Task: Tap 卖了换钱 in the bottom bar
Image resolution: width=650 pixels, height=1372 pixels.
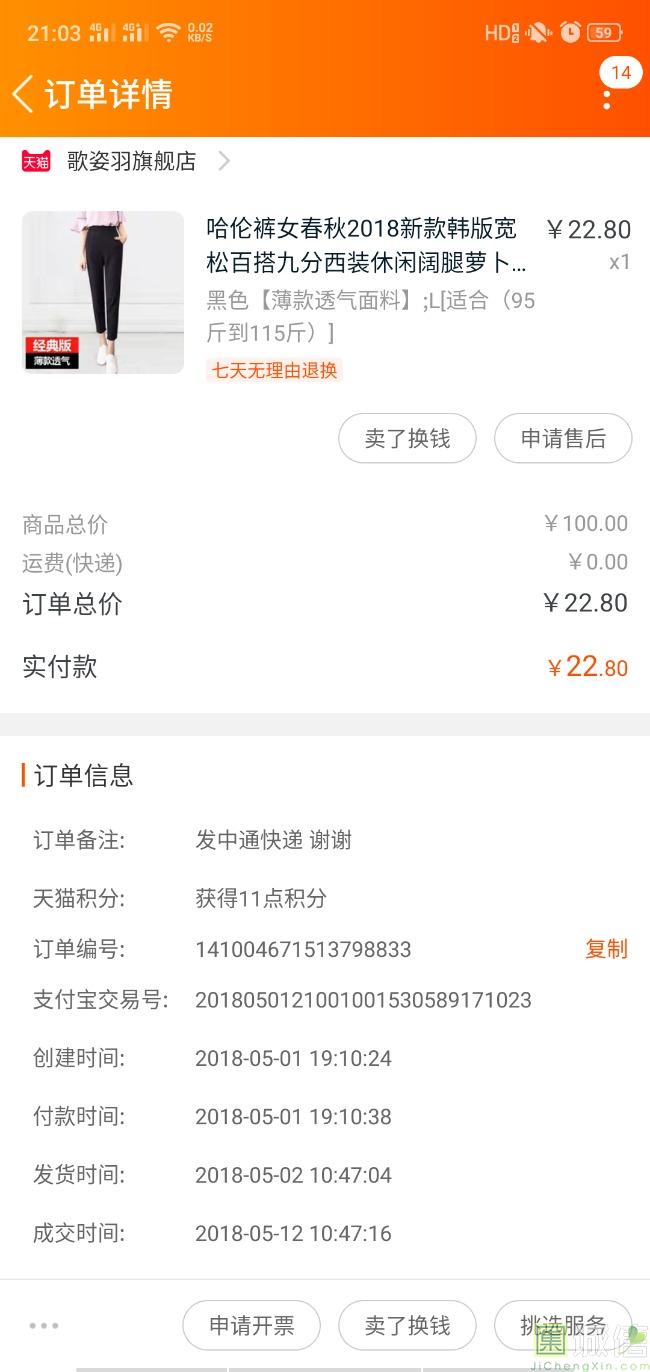Action: [x=407, y=1325]
